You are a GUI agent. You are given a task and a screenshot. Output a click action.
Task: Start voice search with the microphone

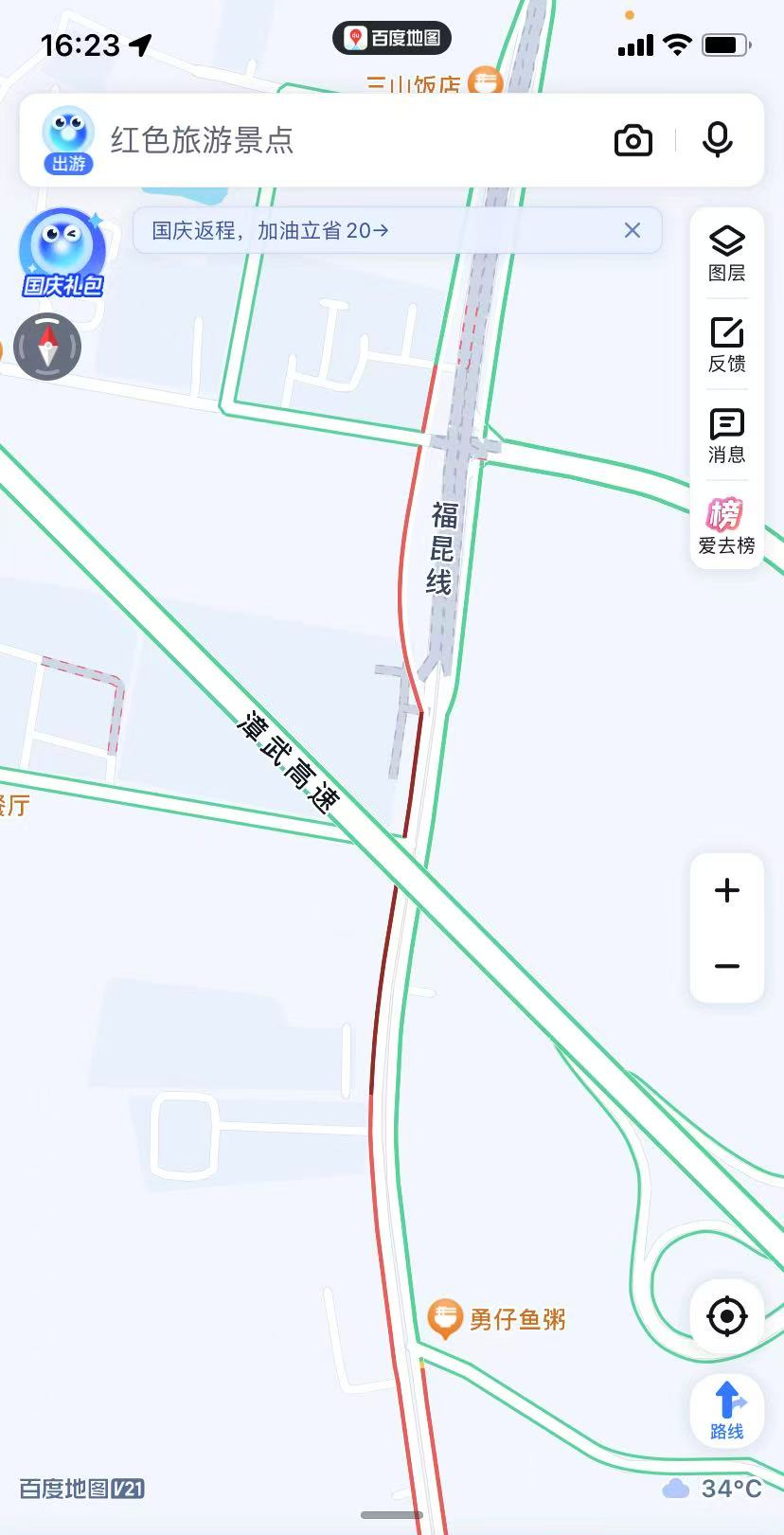[x=717, y=140]
